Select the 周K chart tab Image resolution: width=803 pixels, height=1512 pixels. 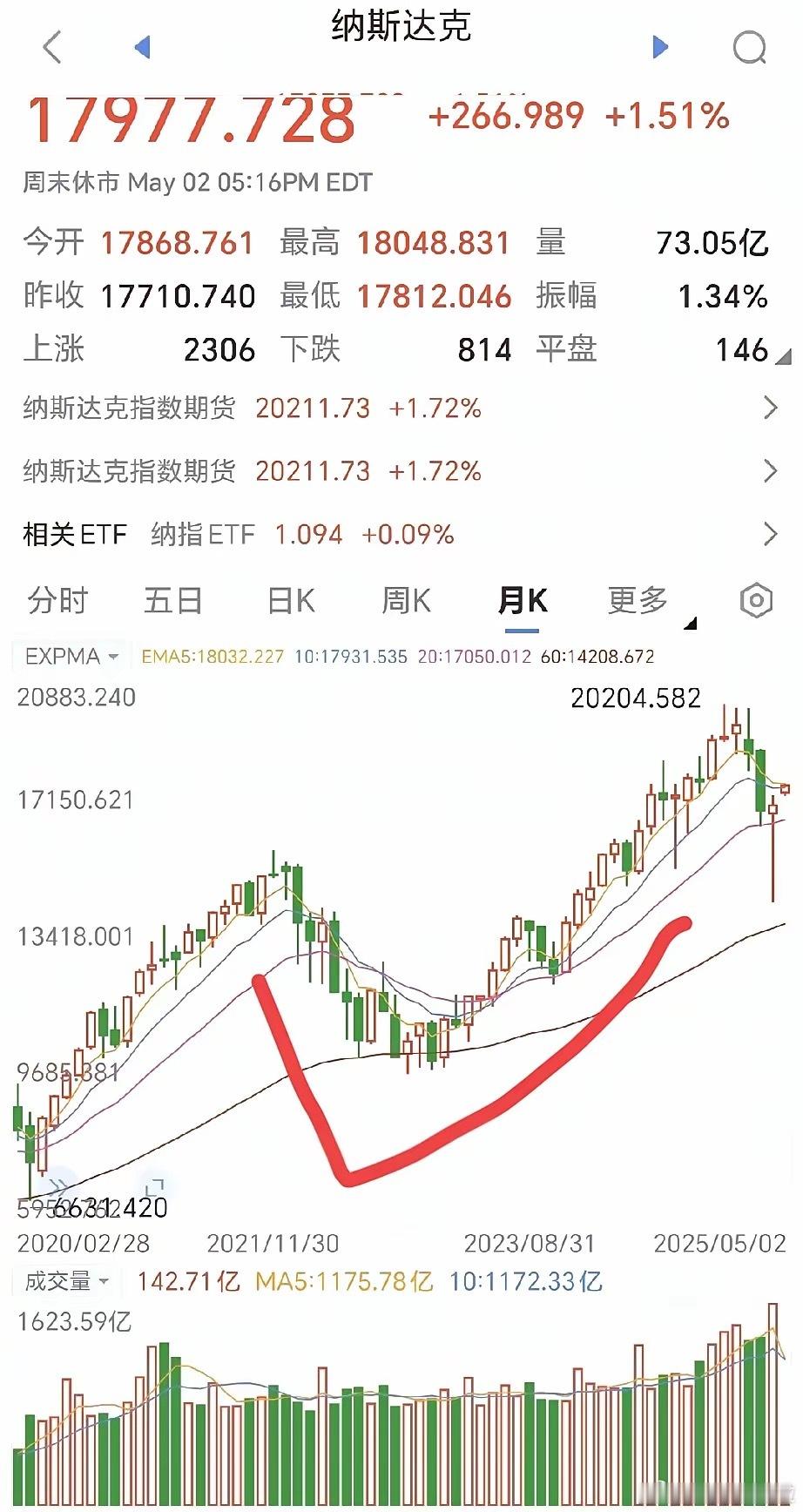407,600
